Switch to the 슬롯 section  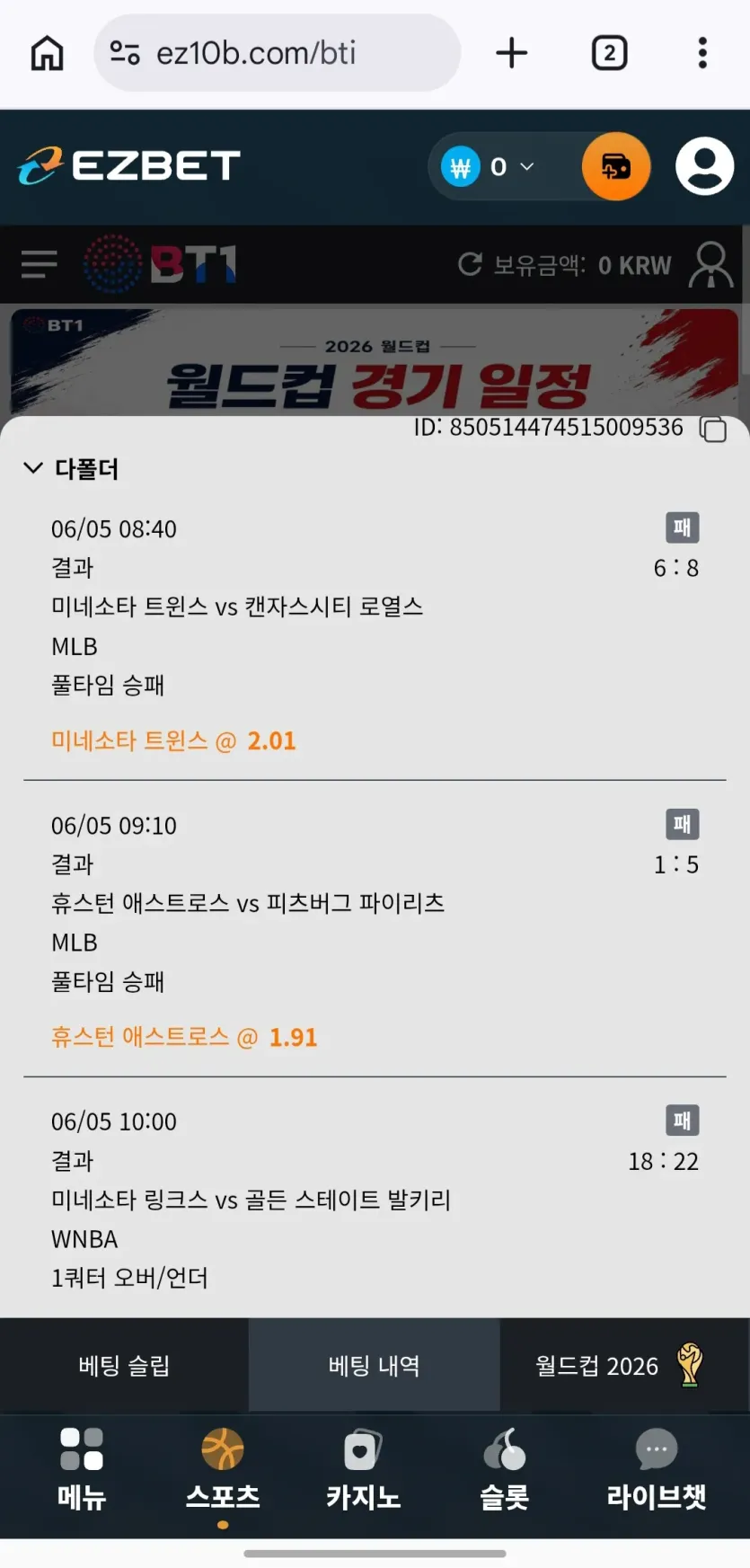pyautogui.click(x=504, y=1470)
